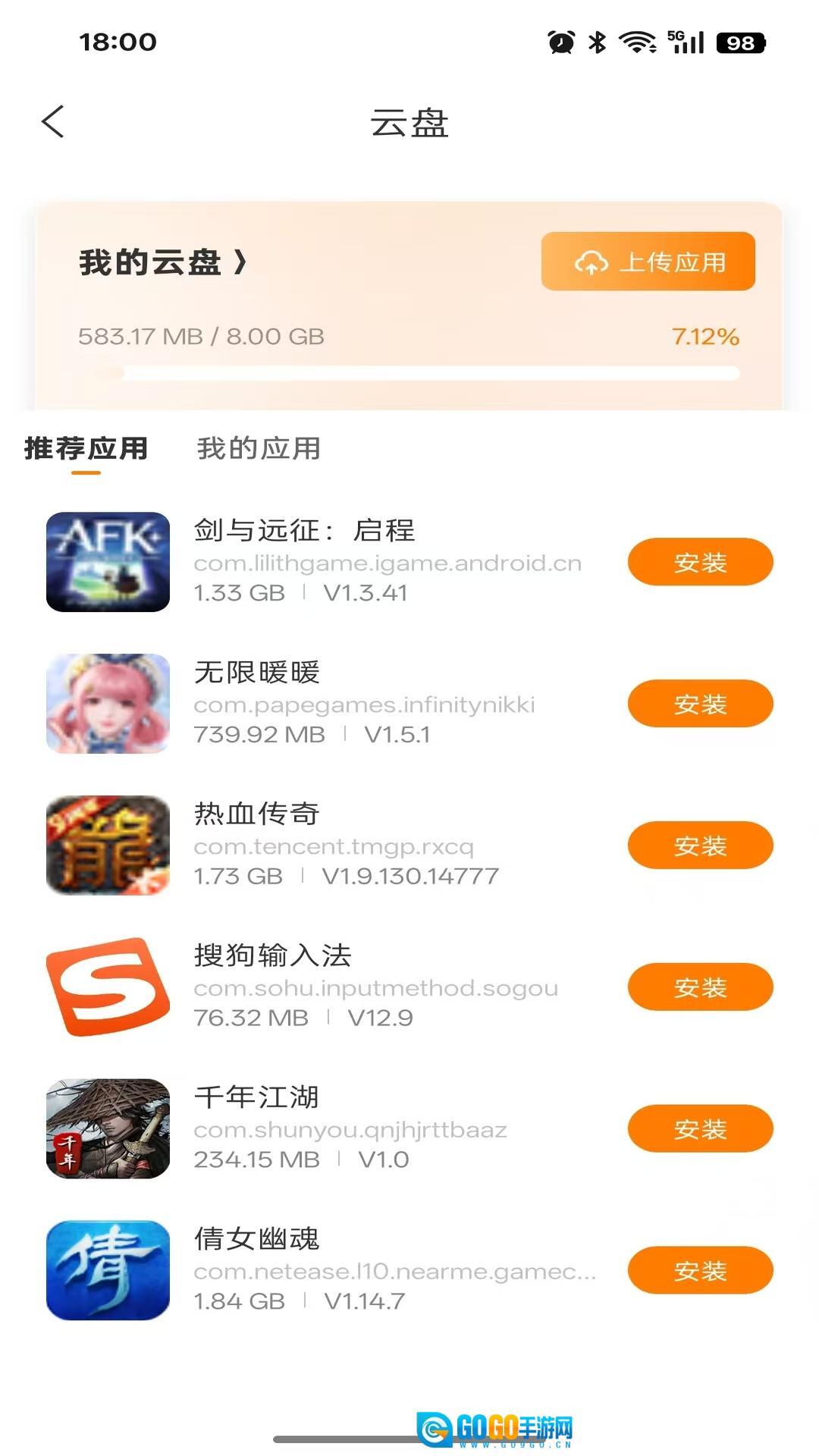Install 剑与远征：启程

[x=700, y=562]
